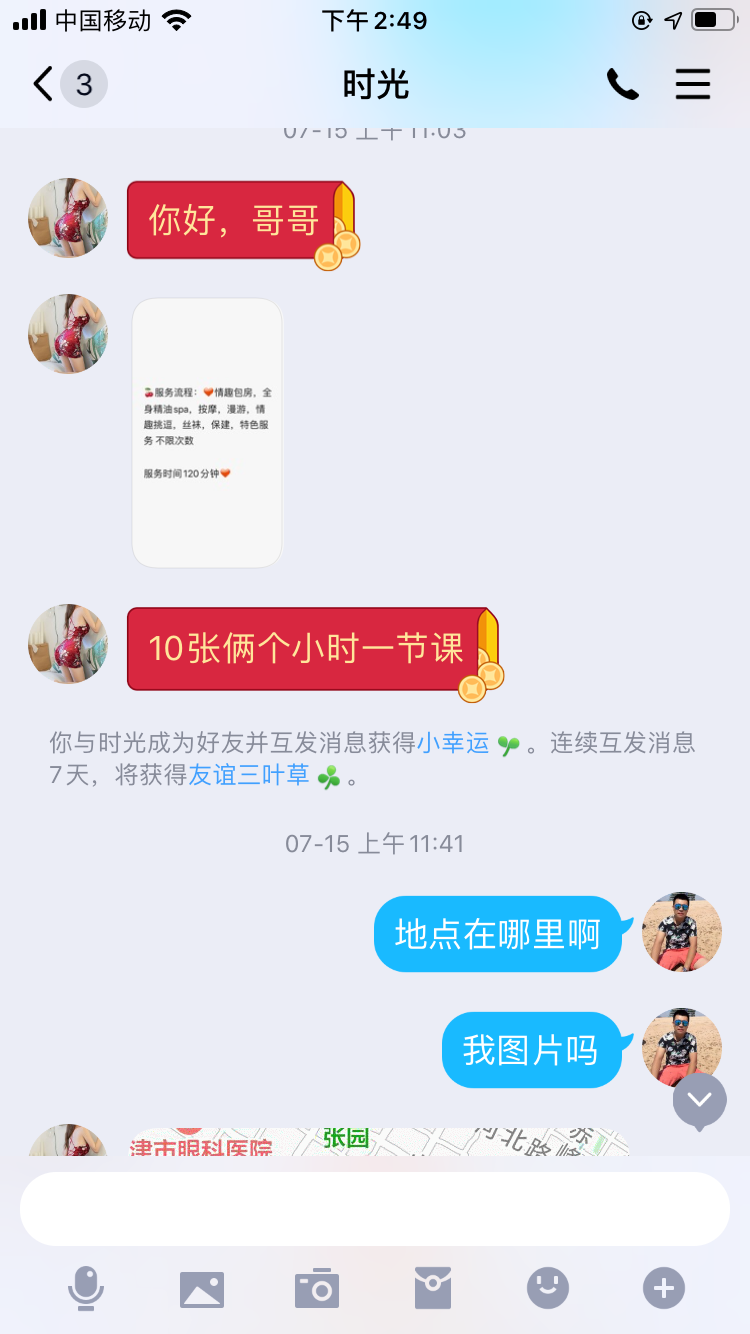Tap your own avatar next to '地点在哪里啊'
The height and width of the screenshot is (1334, 750).
coord(682,932)
